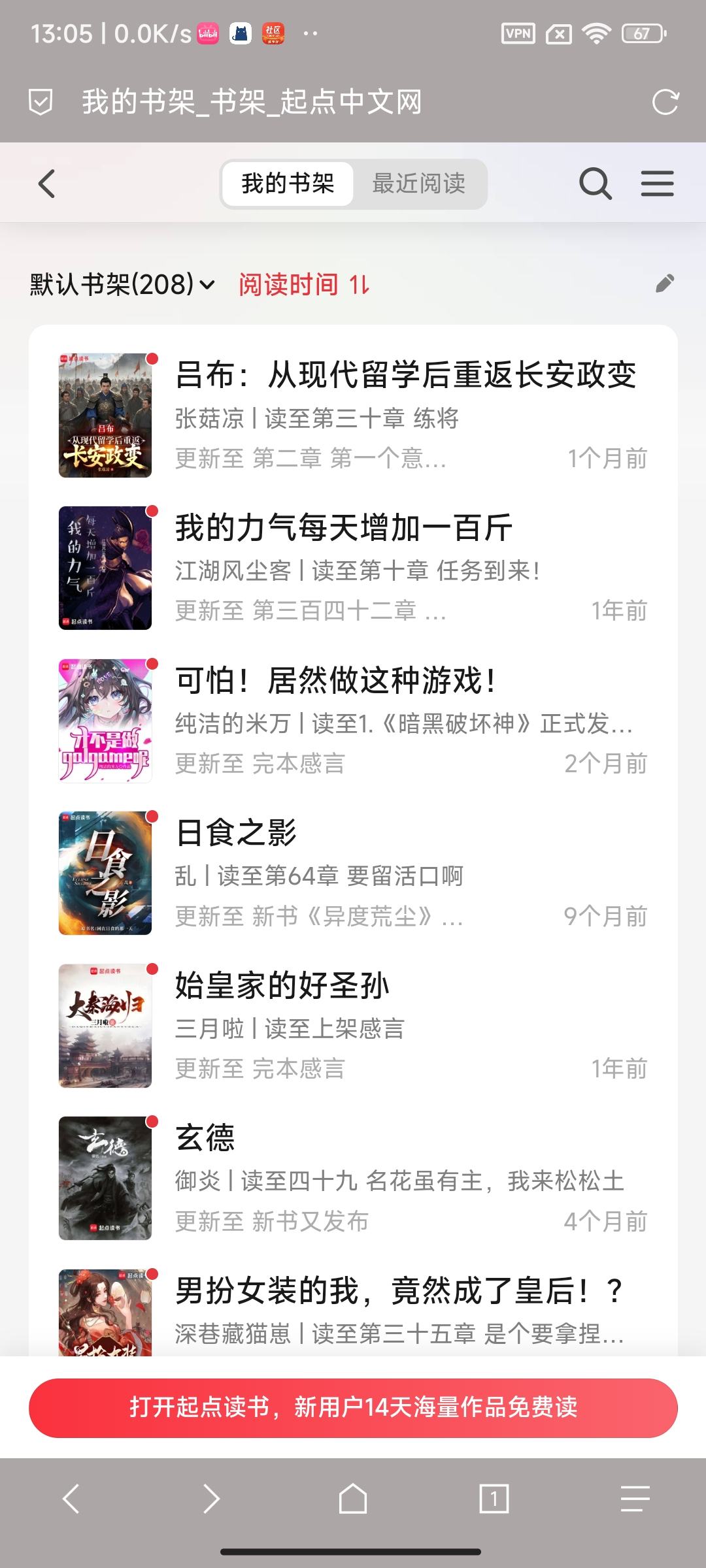Expand the 默认书架(208) dropdown
706x1568 pixels.
[x=122, y=284]
